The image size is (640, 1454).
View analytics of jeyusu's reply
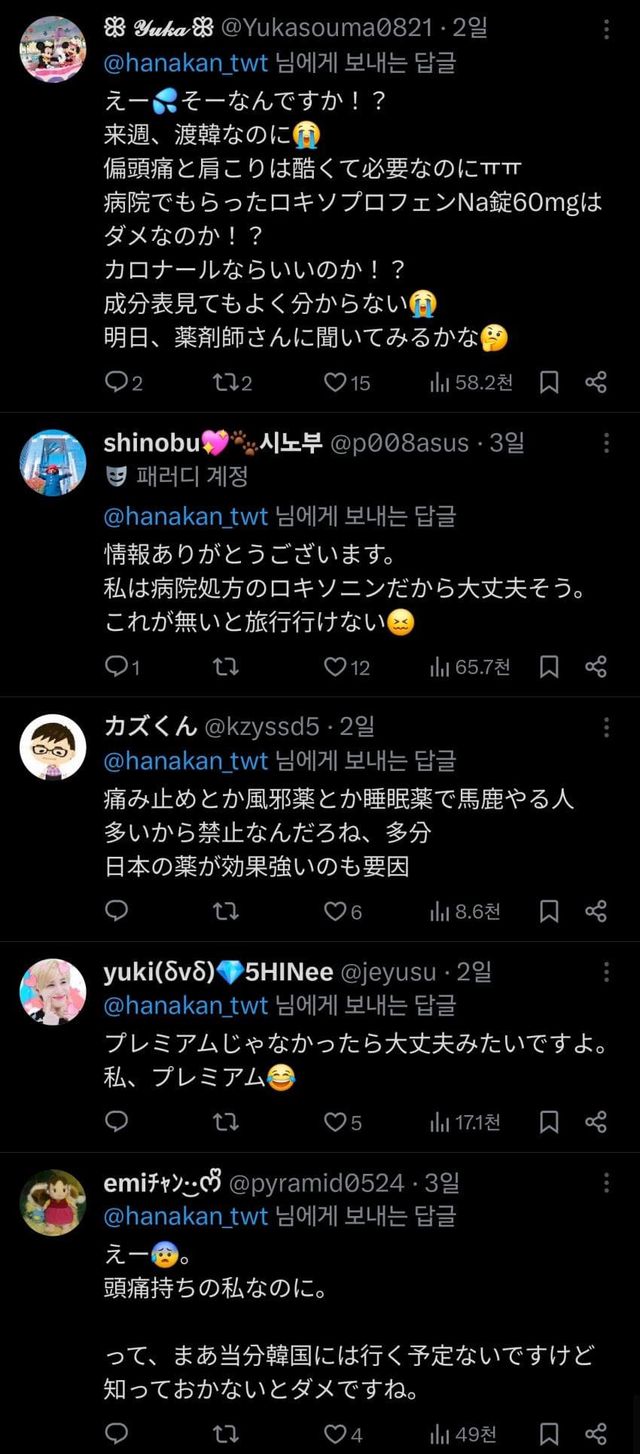click(x=465, y=1122)
